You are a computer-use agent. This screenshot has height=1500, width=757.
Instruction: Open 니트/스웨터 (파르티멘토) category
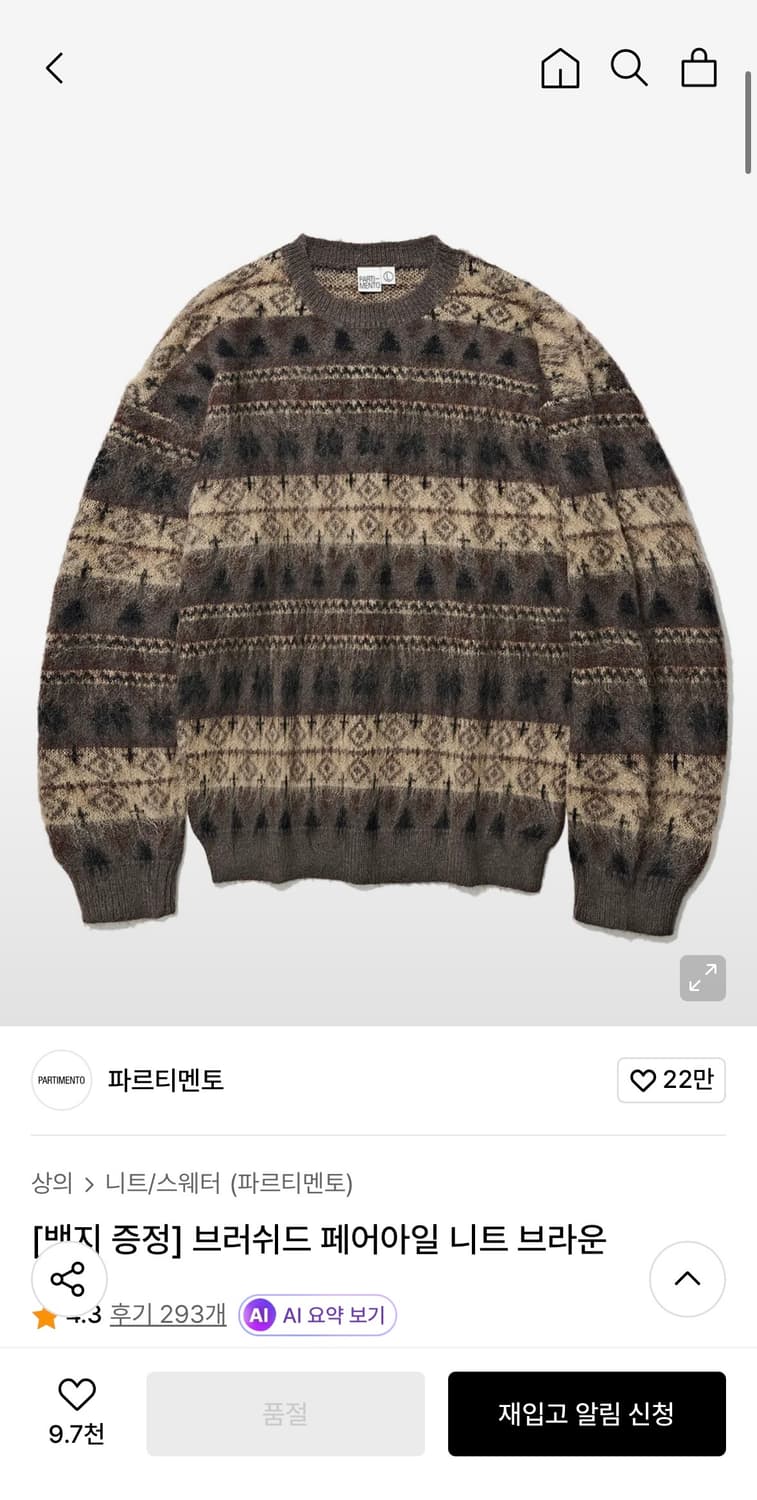pyautogui.click(x=228, y=1182)
